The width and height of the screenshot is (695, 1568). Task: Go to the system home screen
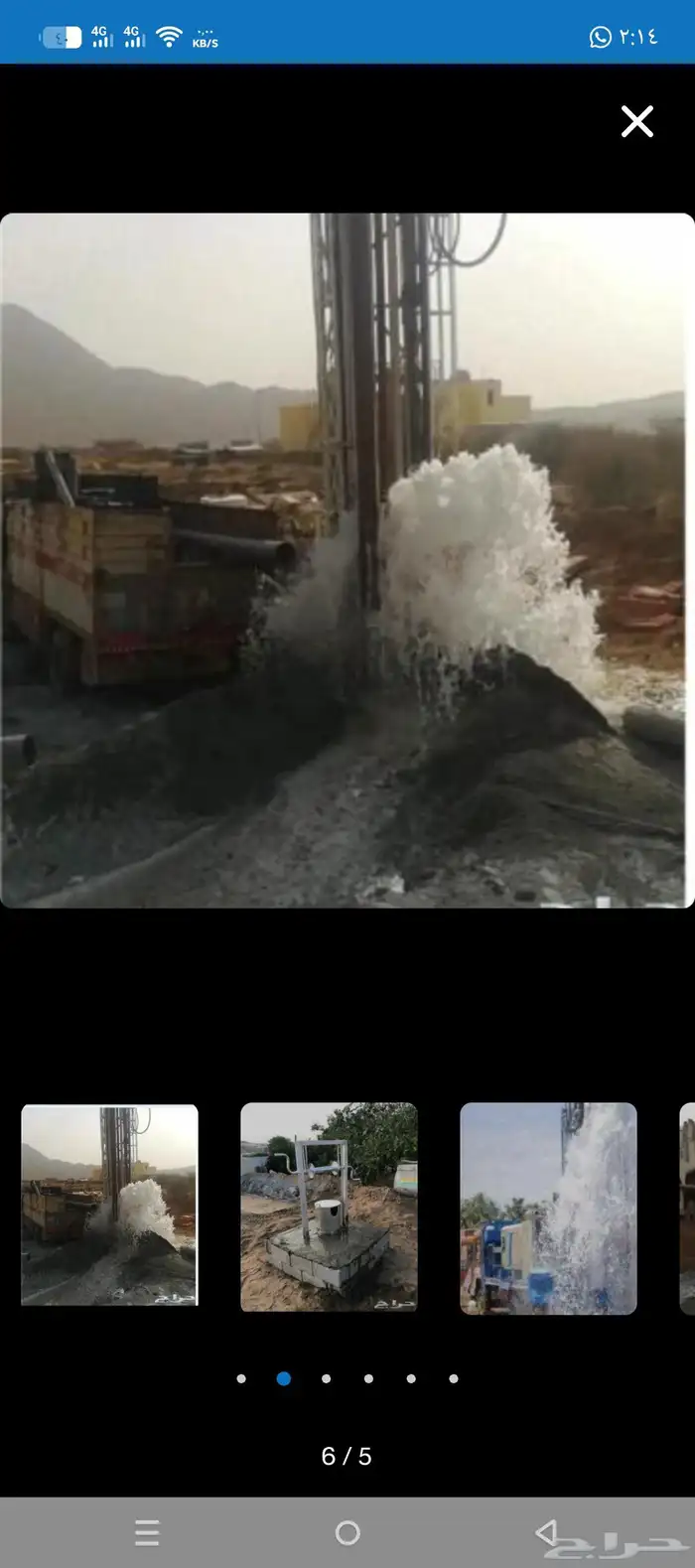click(x=347, y=1533)
